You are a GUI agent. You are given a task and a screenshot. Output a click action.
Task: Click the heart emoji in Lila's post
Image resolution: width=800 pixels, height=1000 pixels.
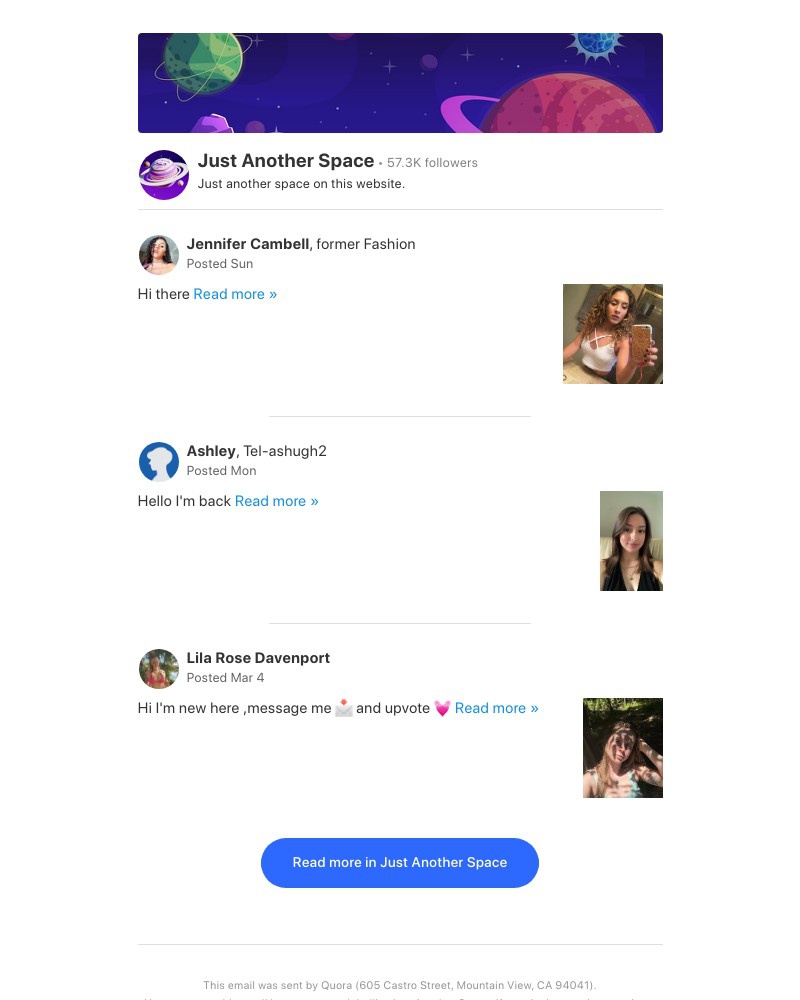pos(440,708)
